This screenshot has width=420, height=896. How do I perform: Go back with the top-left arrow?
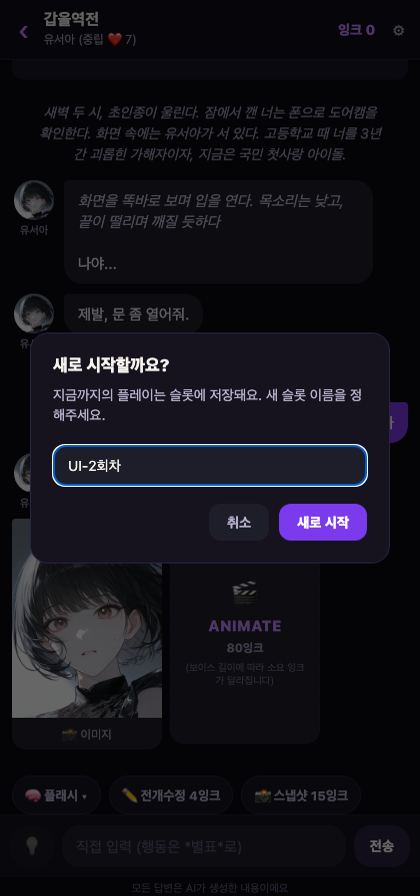click(x=23, y=31)
